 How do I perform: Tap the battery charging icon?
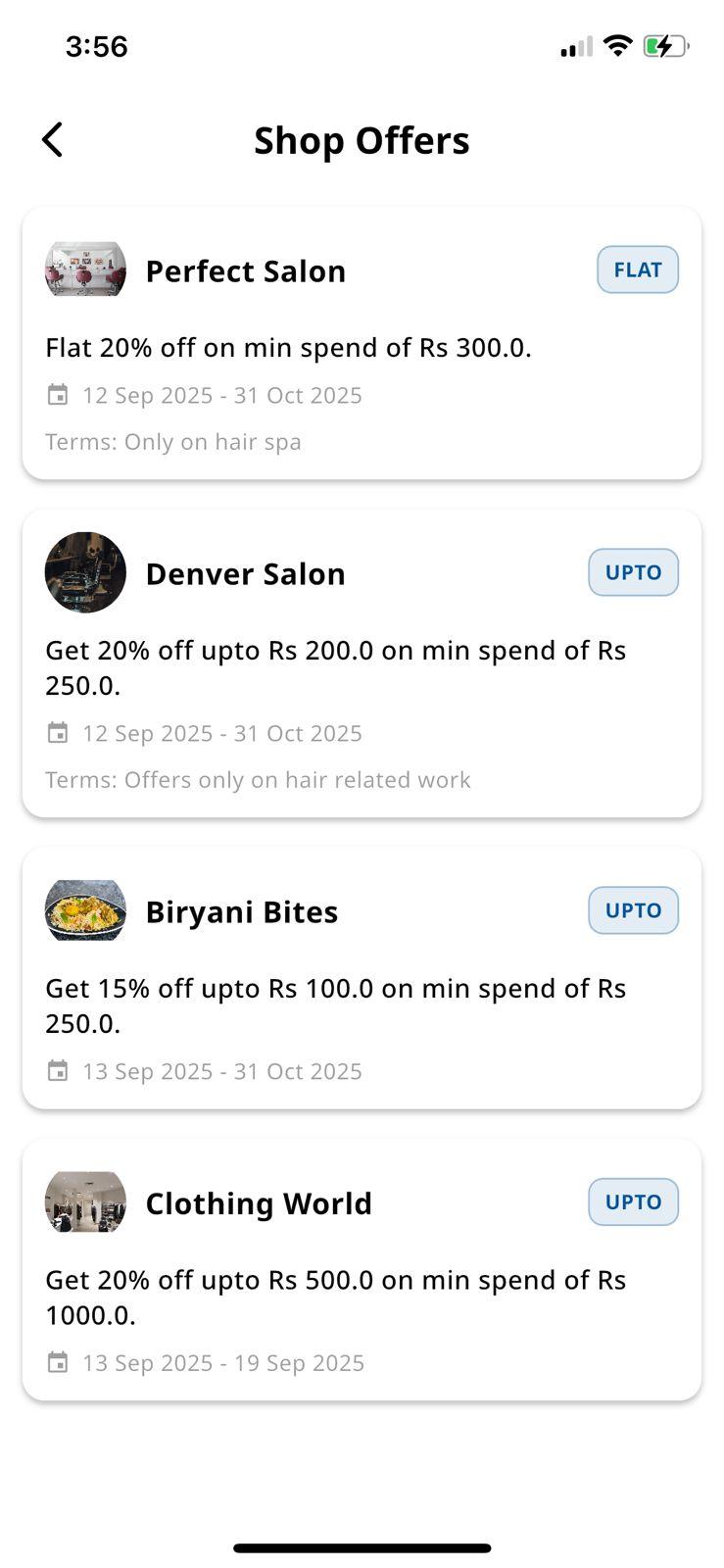[663, 44]
